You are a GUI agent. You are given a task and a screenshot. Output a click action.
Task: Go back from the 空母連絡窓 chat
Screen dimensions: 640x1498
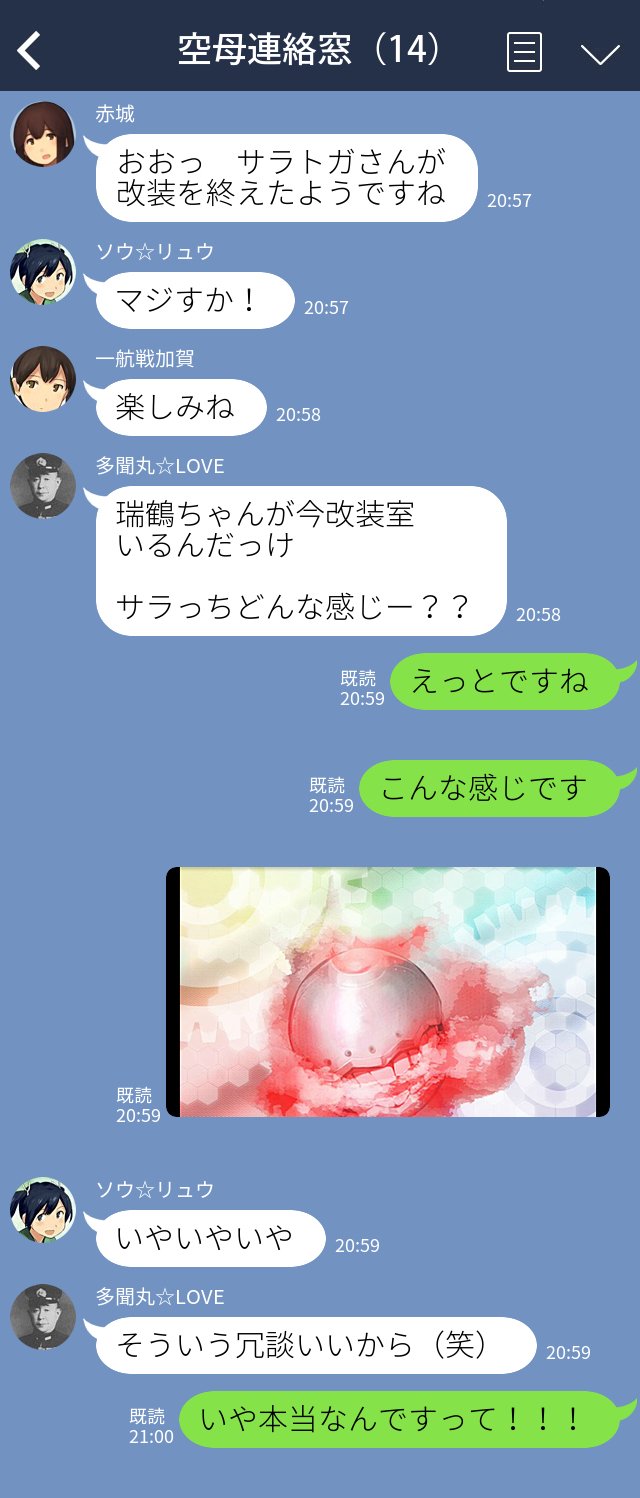pos(29,50)
